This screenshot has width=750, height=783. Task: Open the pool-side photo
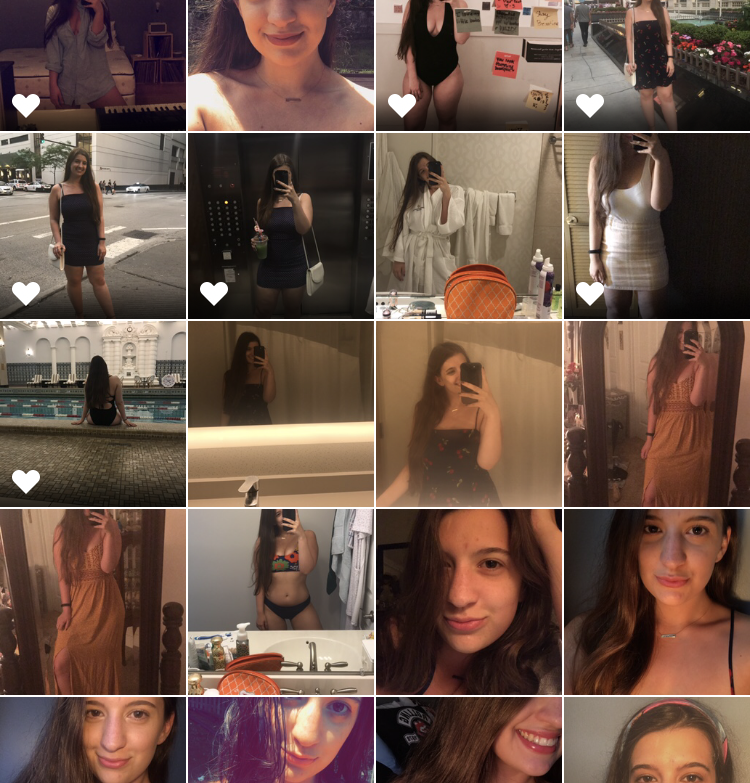93,413
